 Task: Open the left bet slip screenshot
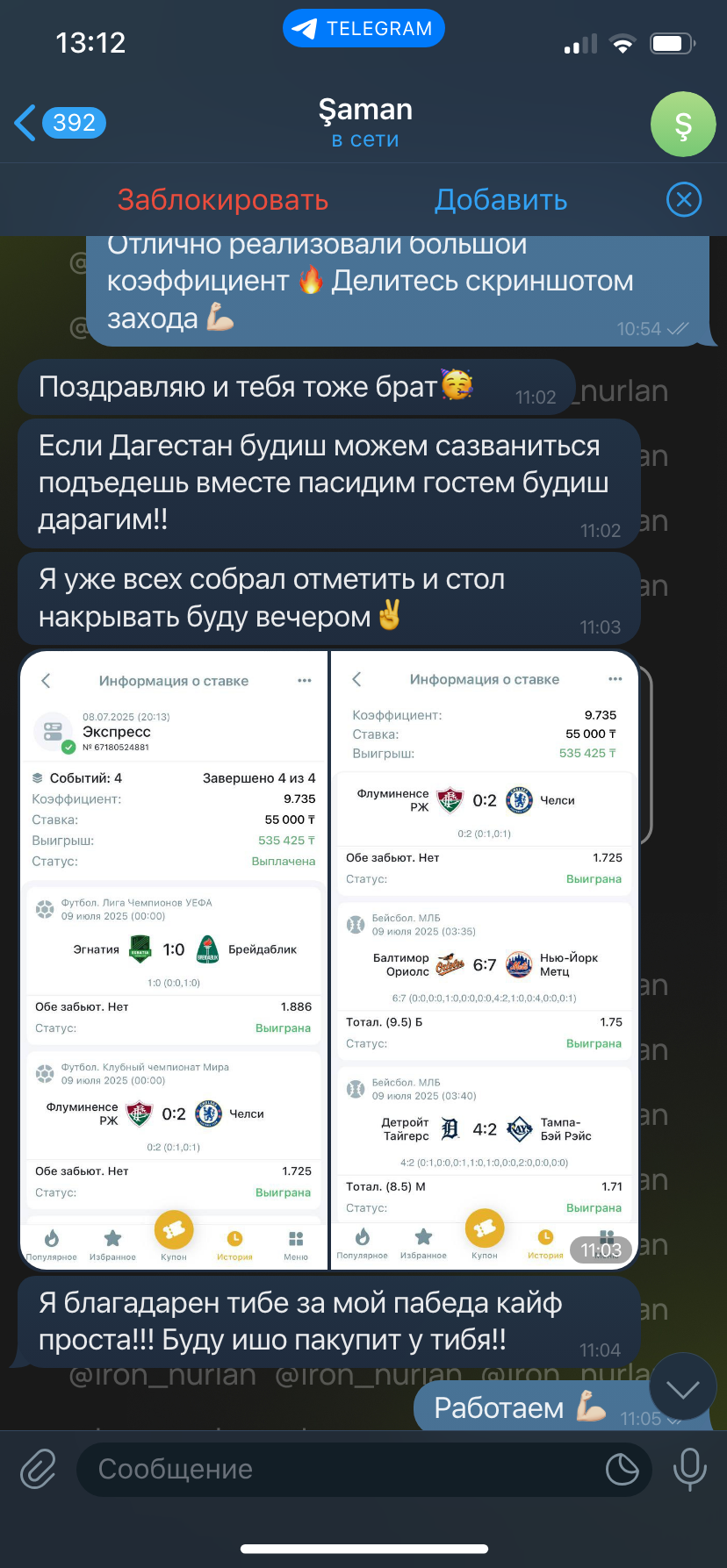click(174, 960)
